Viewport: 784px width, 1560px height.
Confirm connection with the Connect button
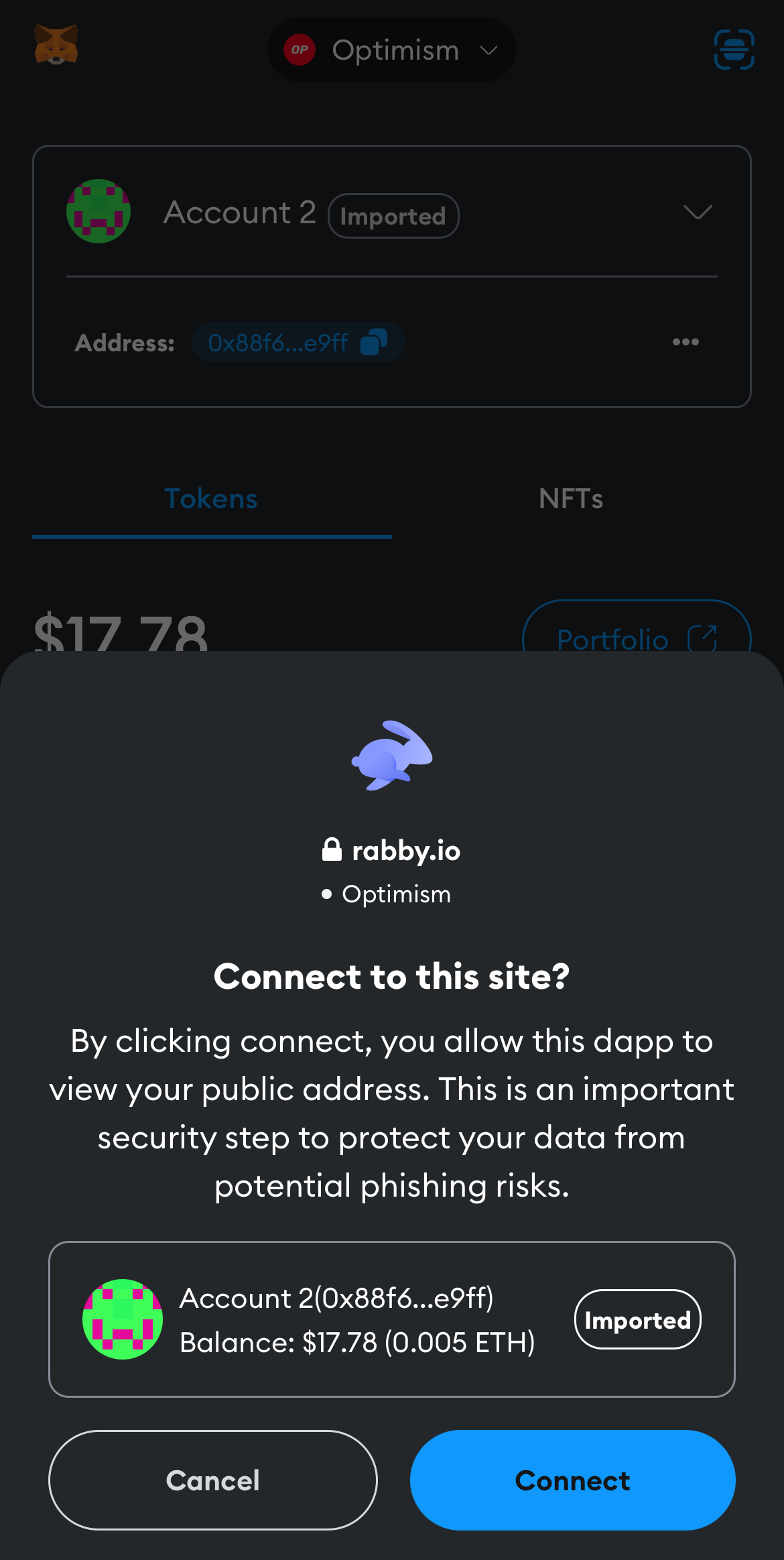click(x=572, y=1480)
